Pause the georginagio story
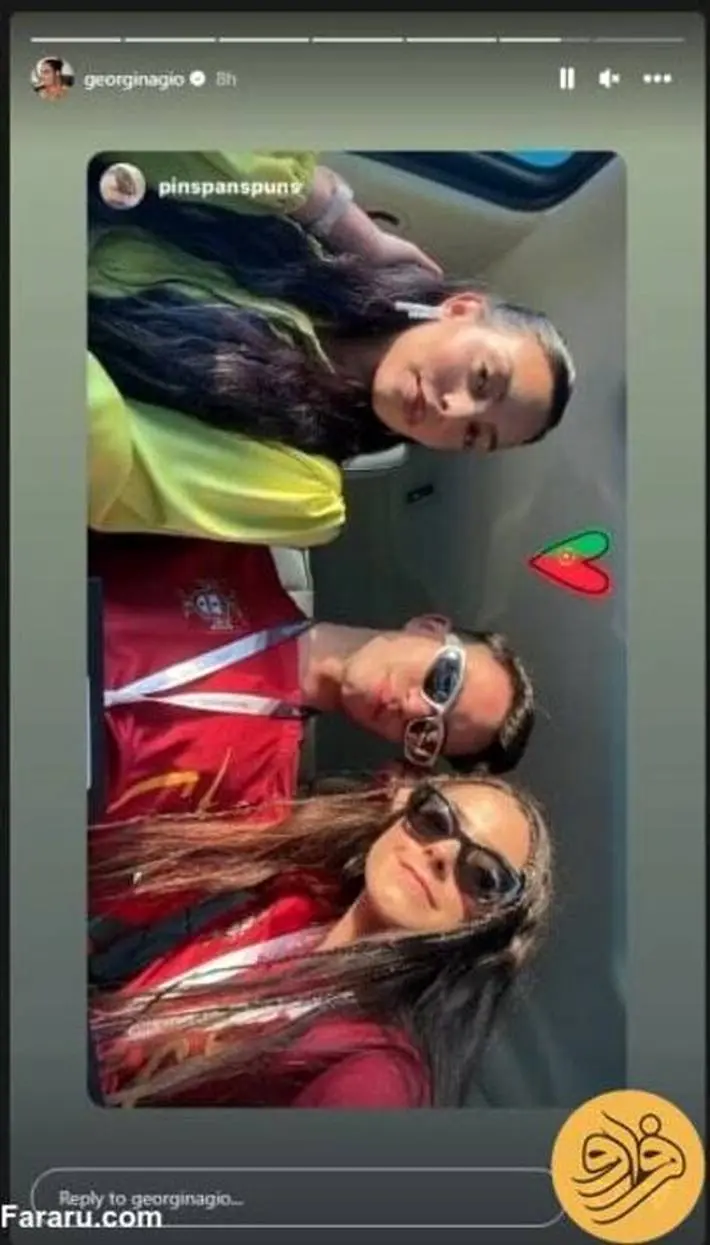The height and width of the screenshot is (1245, 710). click(567, 78)
